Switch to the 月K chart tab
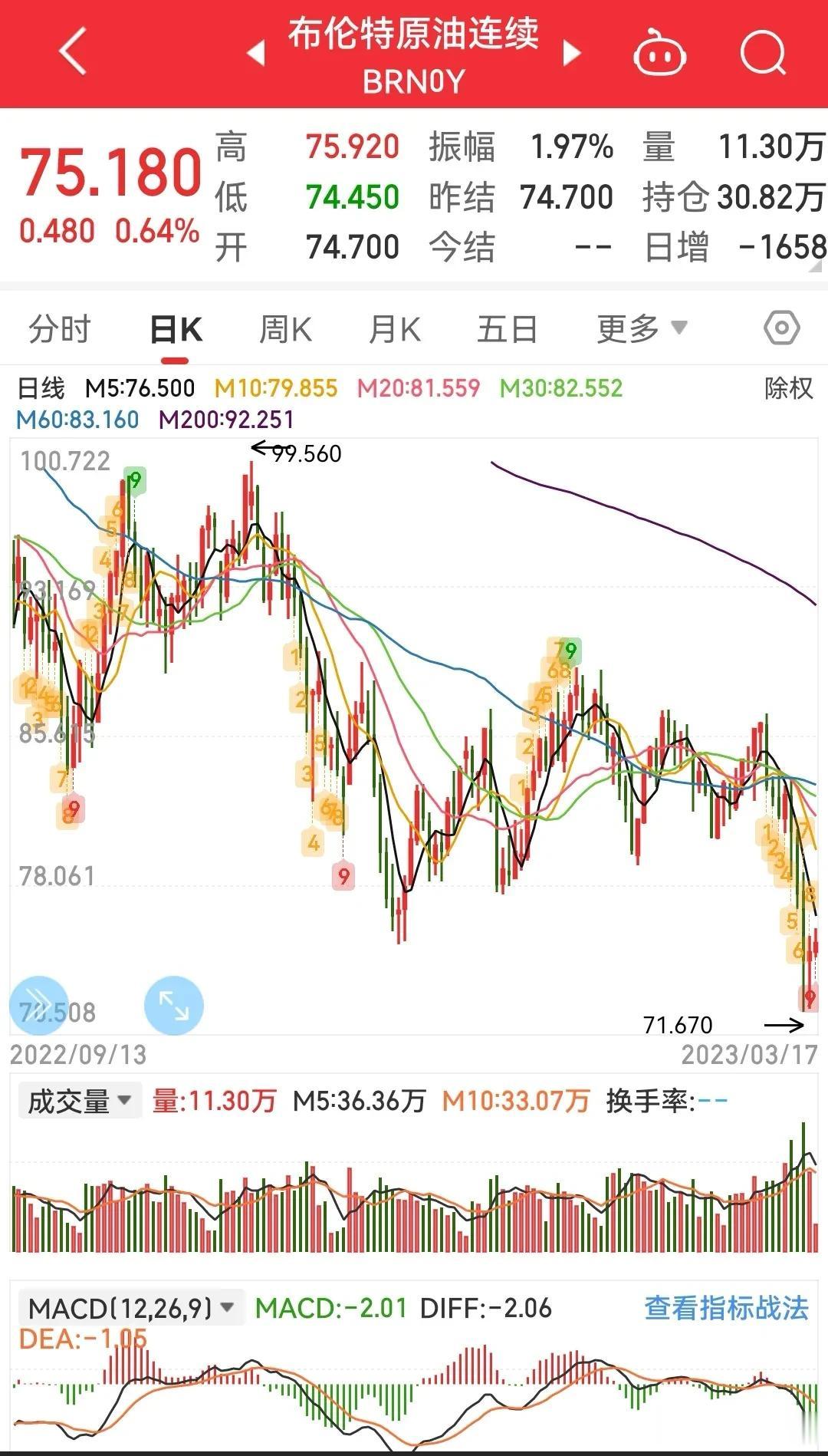 click(x=395, y=330)
